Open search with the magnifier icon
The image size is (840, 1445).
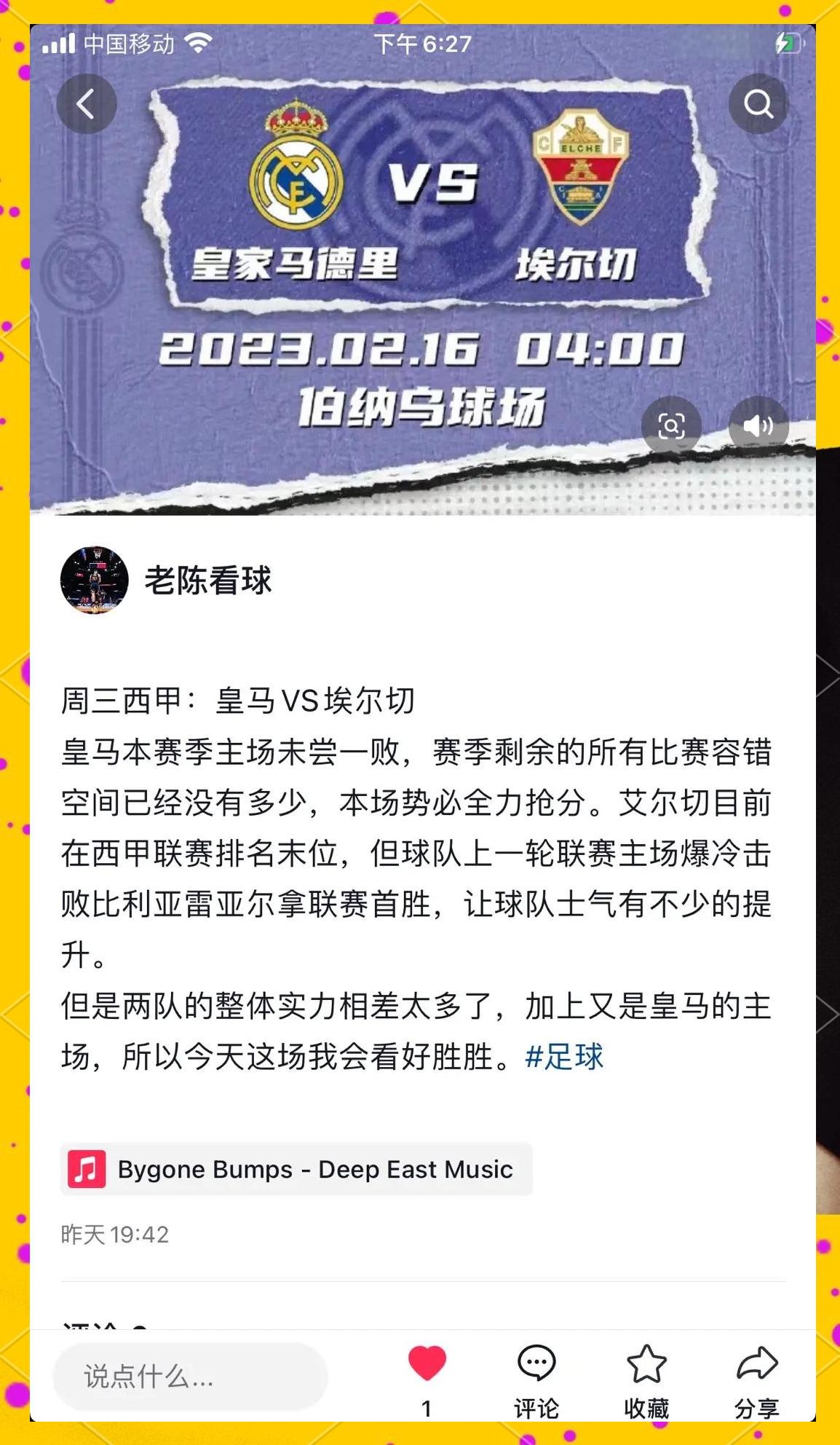[758, 104]
